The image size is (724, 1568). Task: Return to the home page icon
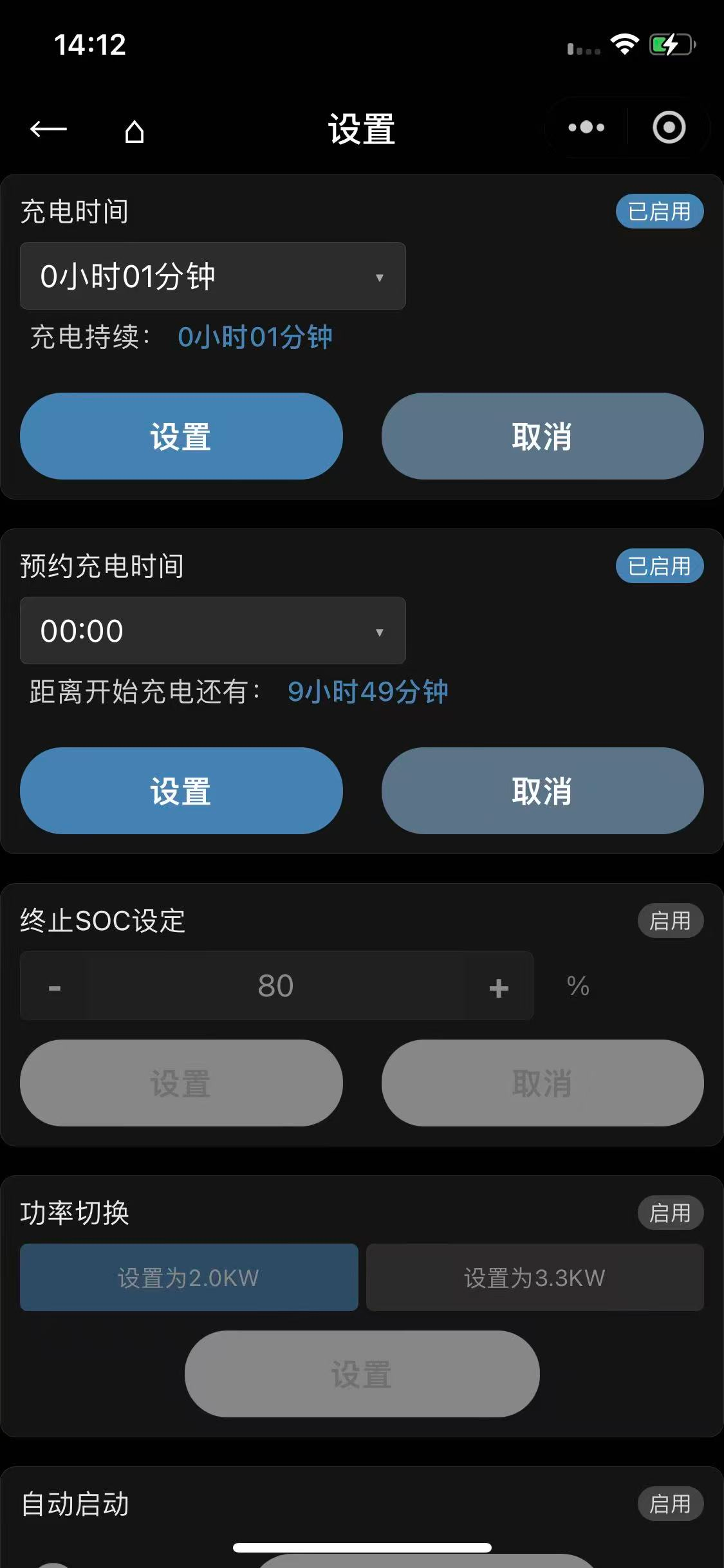coord(134,131)
